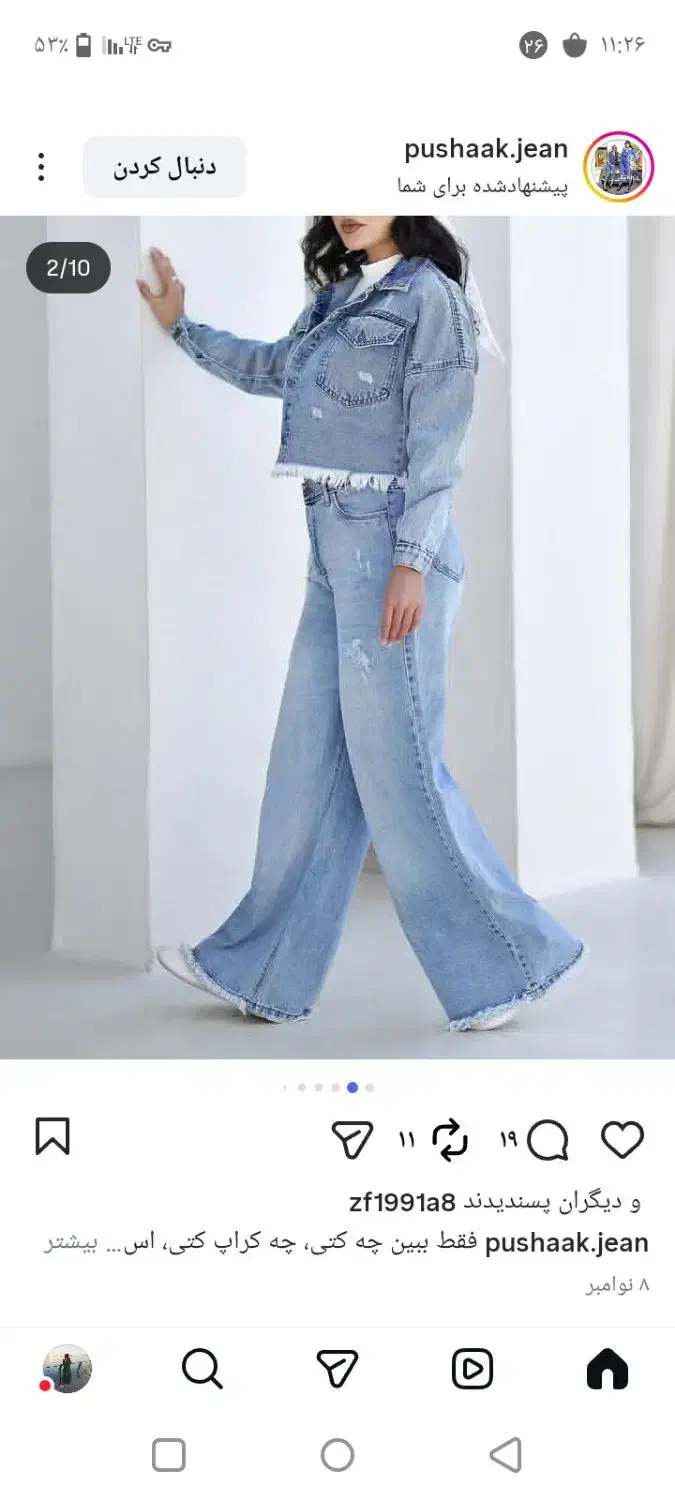The height and width of the screenshot is (1500, 675).
Task: Repost this post
Action: pyautogui.click(x=450, y=1140)
